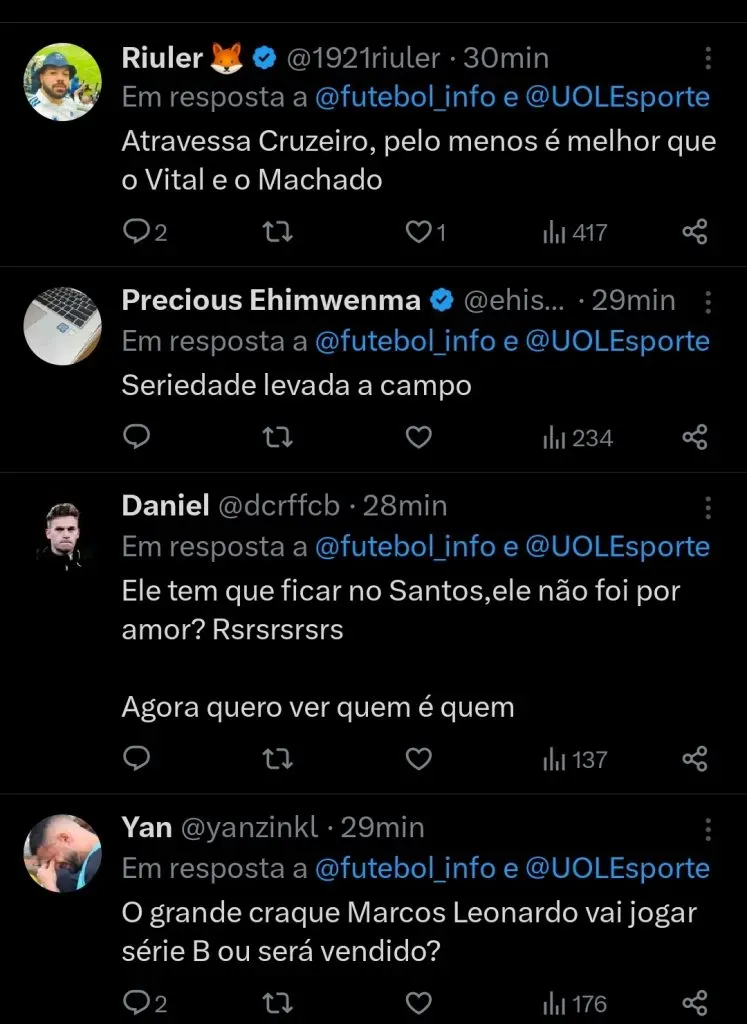
Task: Reply to Yan's tweet about Marcos Leonardo
Action: pos(135,1002)
